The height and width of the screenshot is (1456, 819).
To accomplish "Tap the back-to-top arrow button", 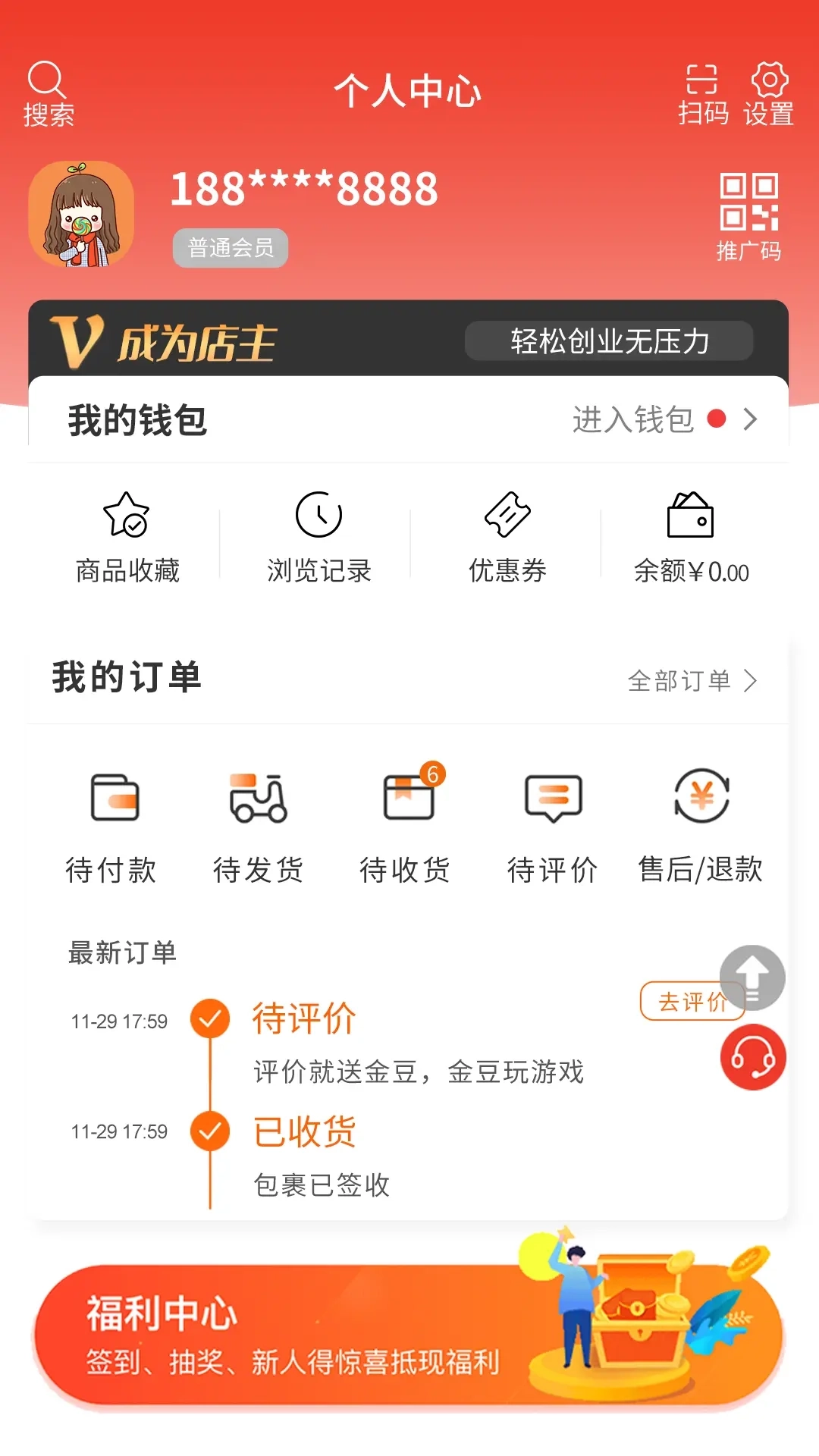I will [x=752, y=977].
